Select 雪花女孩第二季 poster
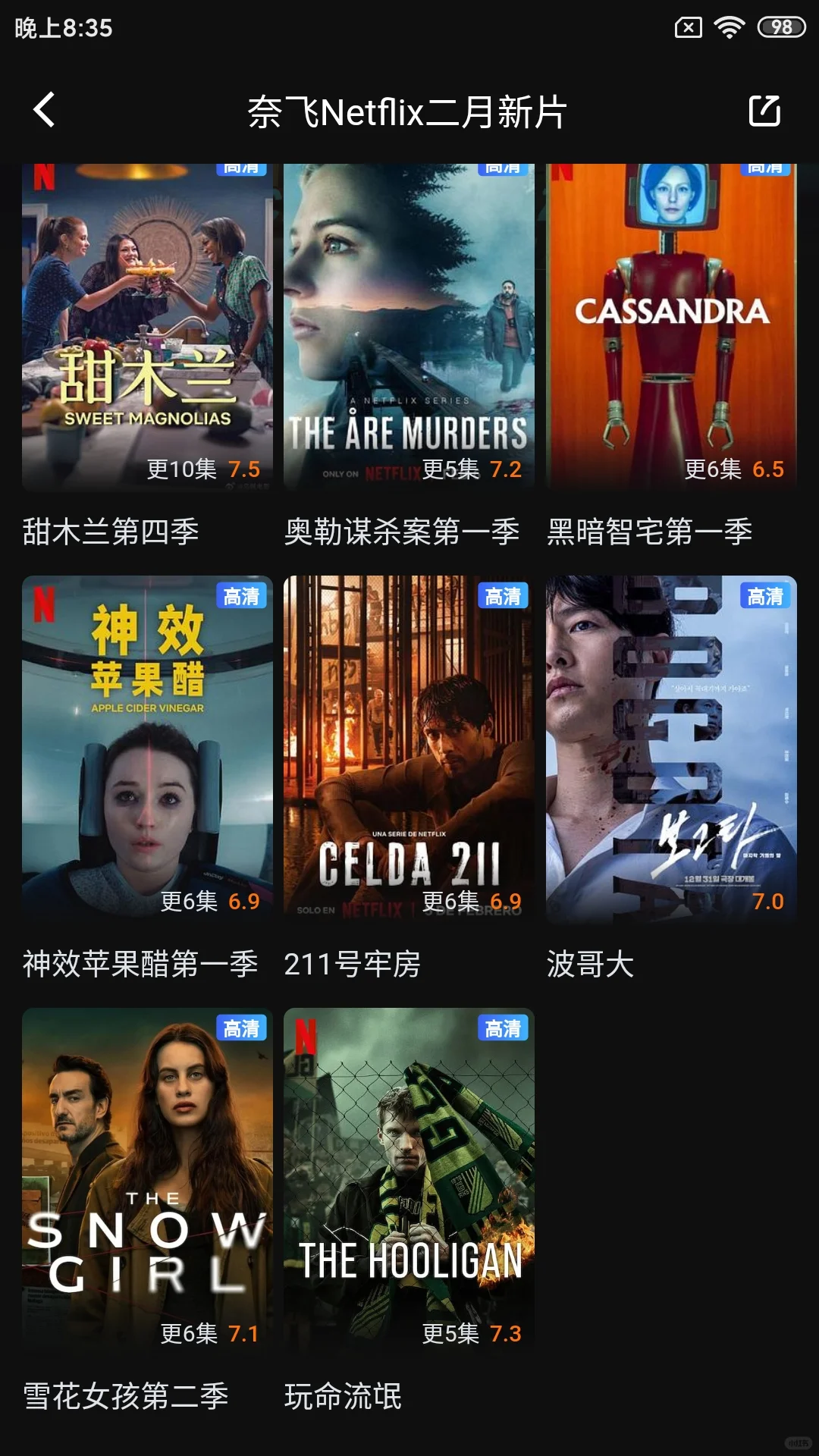The height and width of the screenshot is (1456, 819). point(147,1179)
